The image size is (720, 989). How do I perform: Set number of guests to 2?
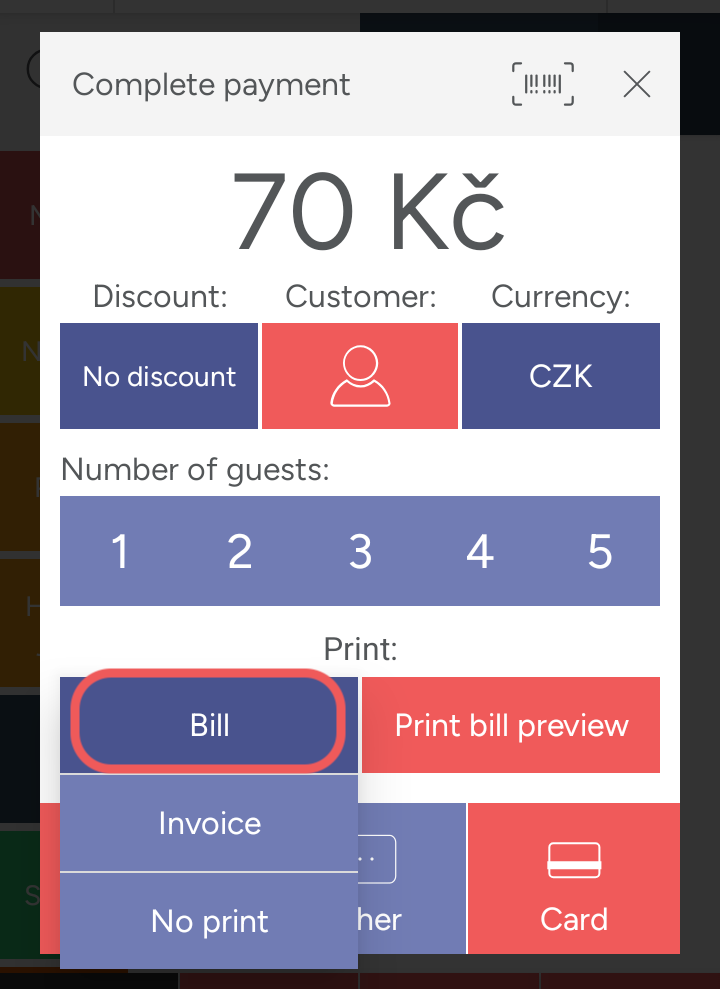point(240,551)
